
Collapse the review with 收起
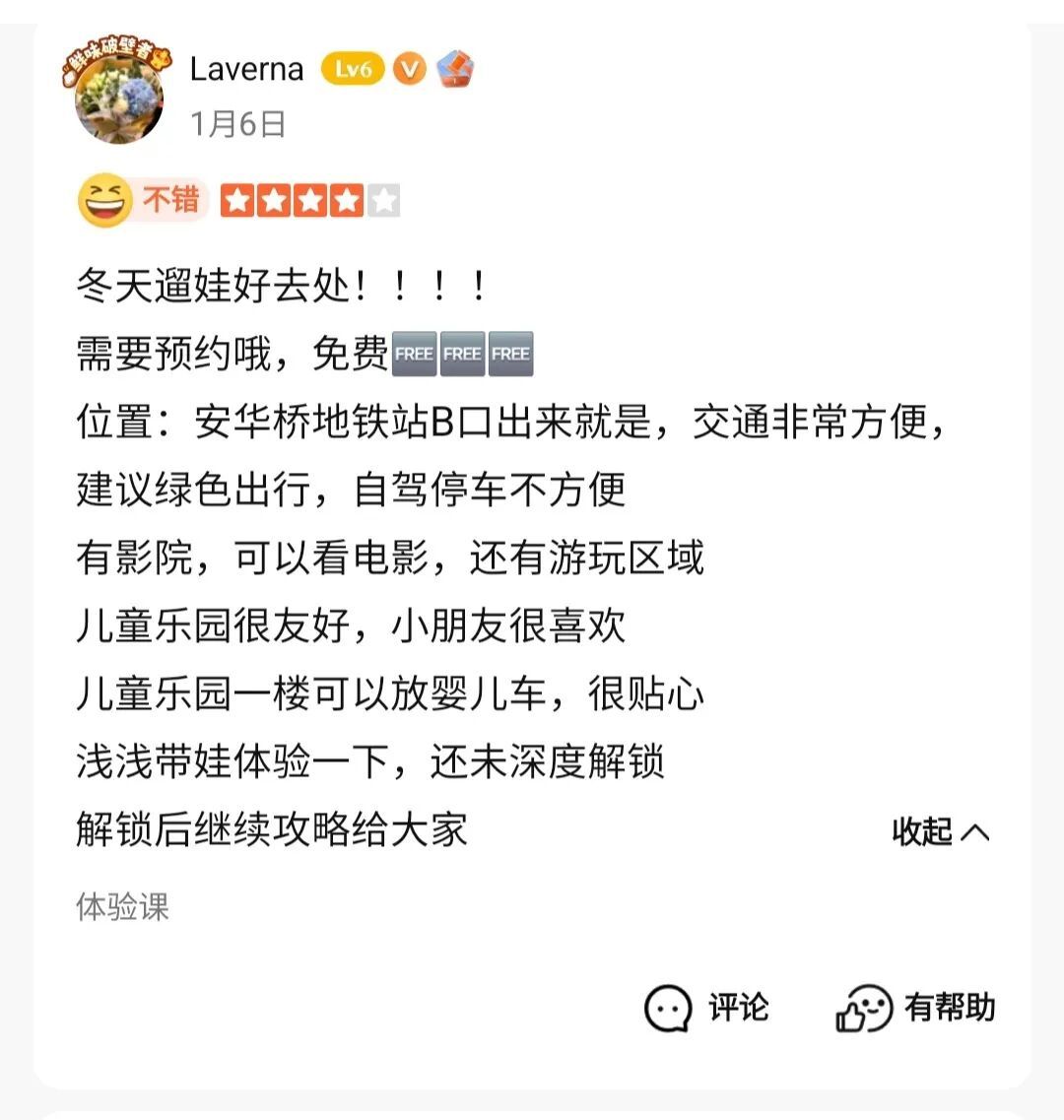(x=940, y=831)
